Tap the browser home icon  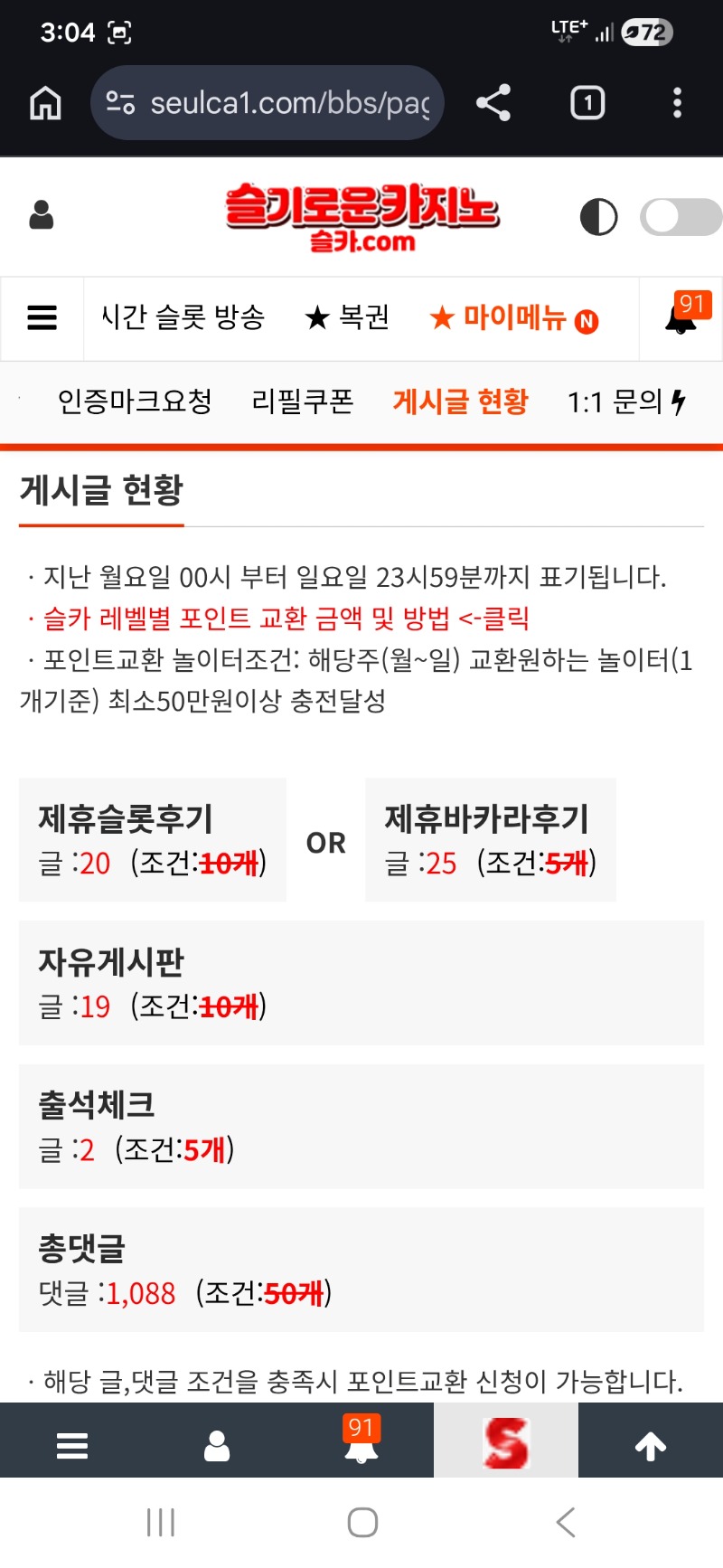[45, 103]
